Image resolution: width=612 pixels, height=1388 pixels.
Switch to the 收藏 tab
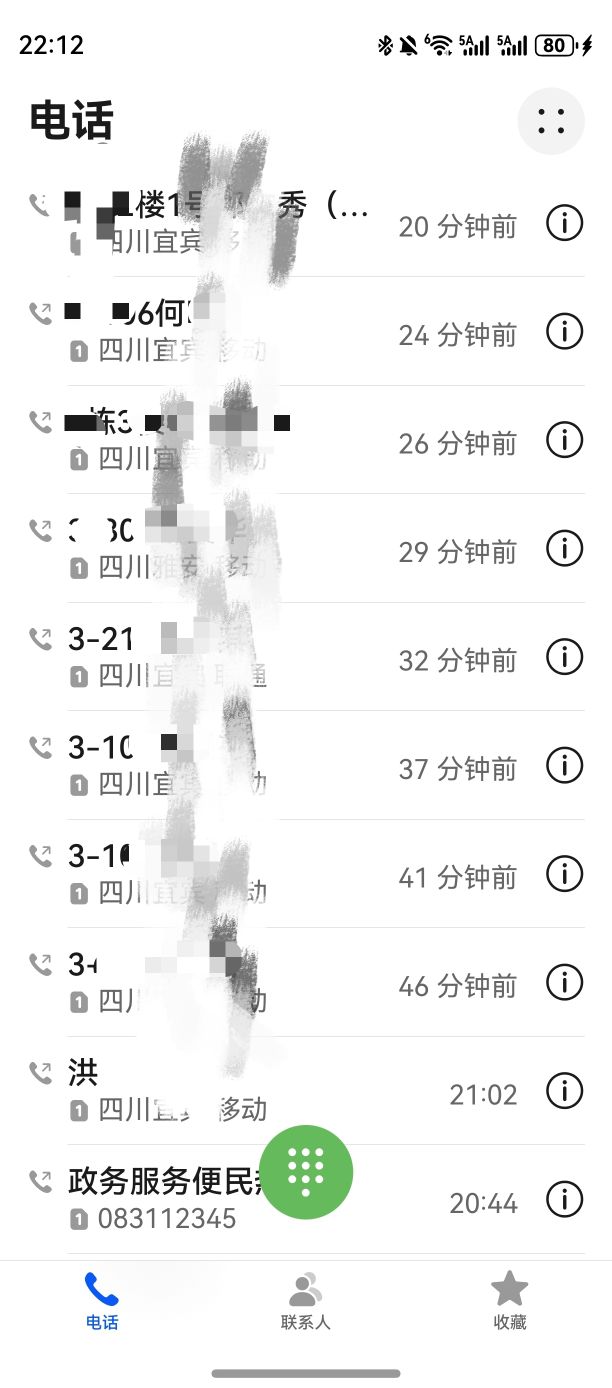[509, 1300]
